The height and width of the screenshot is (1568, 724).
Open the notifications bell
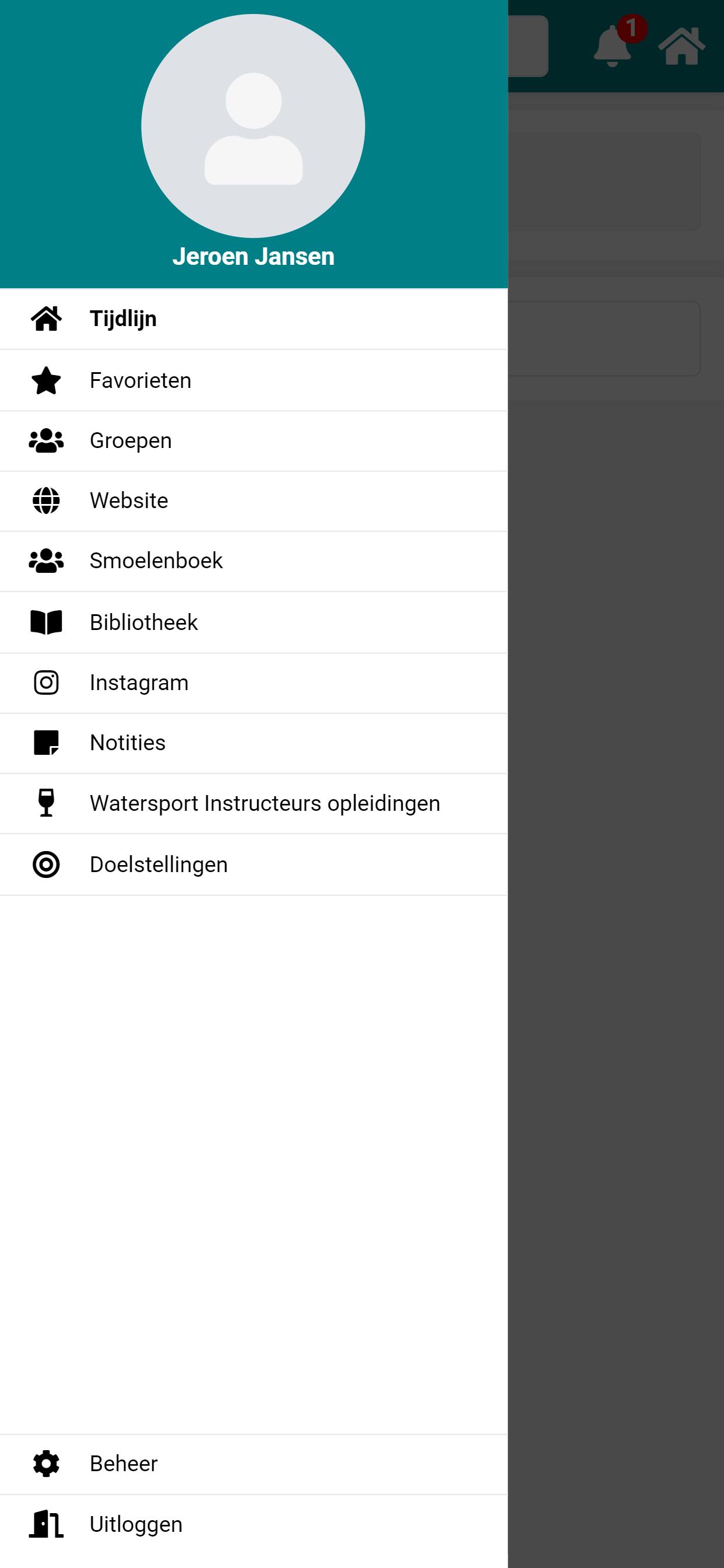coord(613,45)
